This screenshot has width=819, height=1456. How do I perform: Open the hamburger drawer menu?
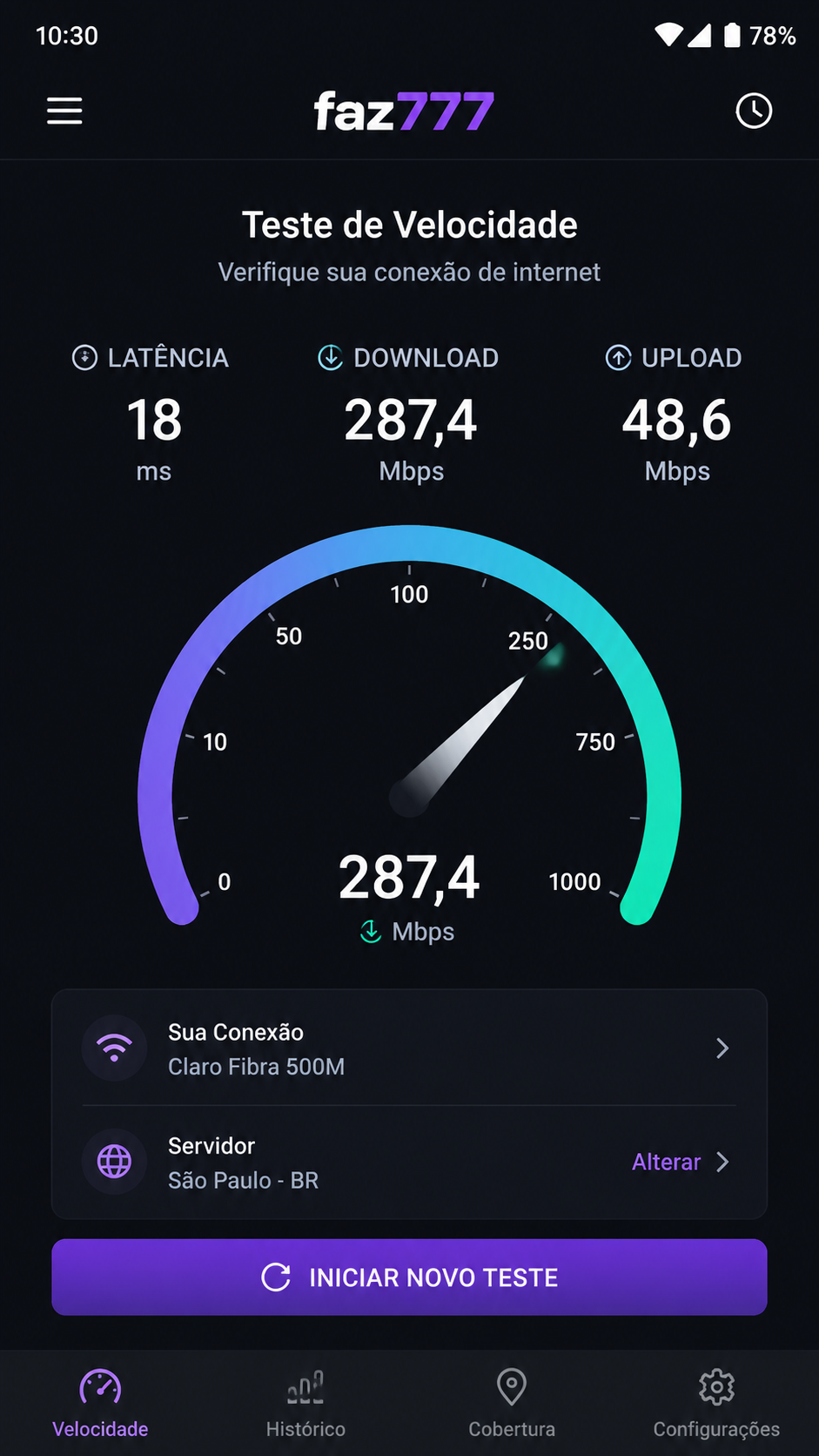(64, 111)
